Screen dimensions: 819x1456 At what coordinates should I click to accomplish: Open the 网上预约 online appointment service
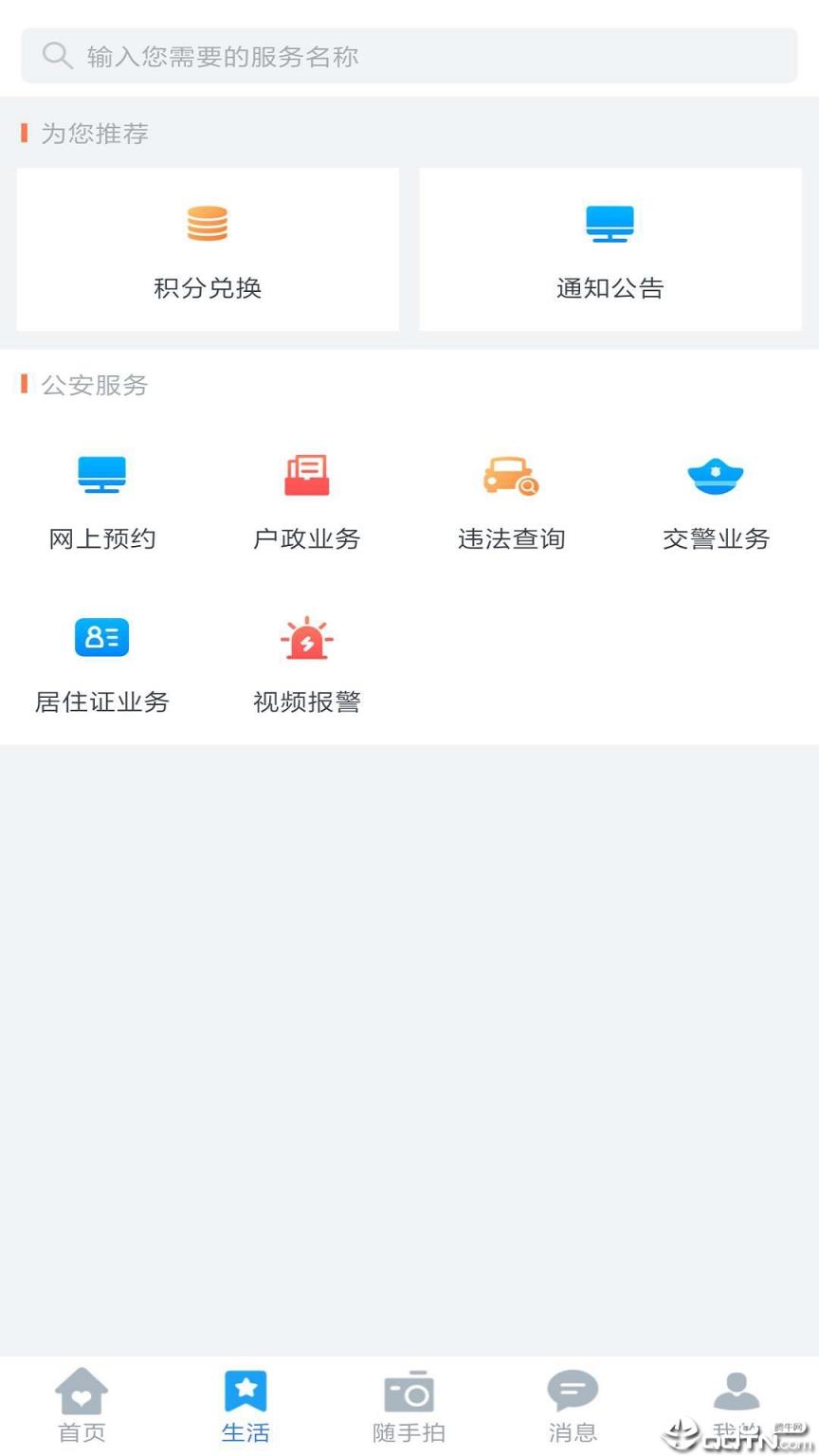point(101,498)
